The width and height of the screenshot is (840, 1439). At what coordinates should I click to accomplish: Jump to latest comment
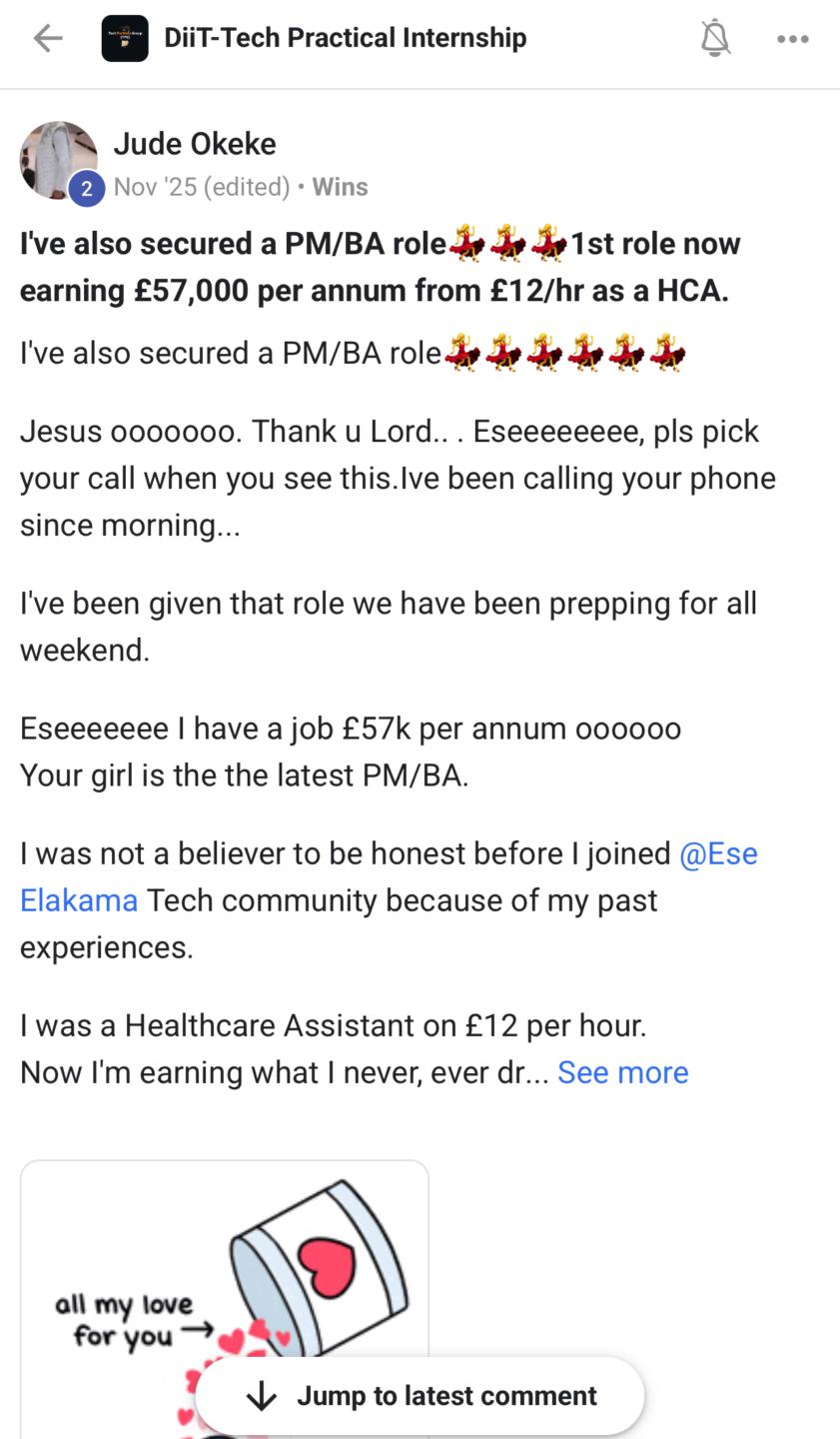420,1396
